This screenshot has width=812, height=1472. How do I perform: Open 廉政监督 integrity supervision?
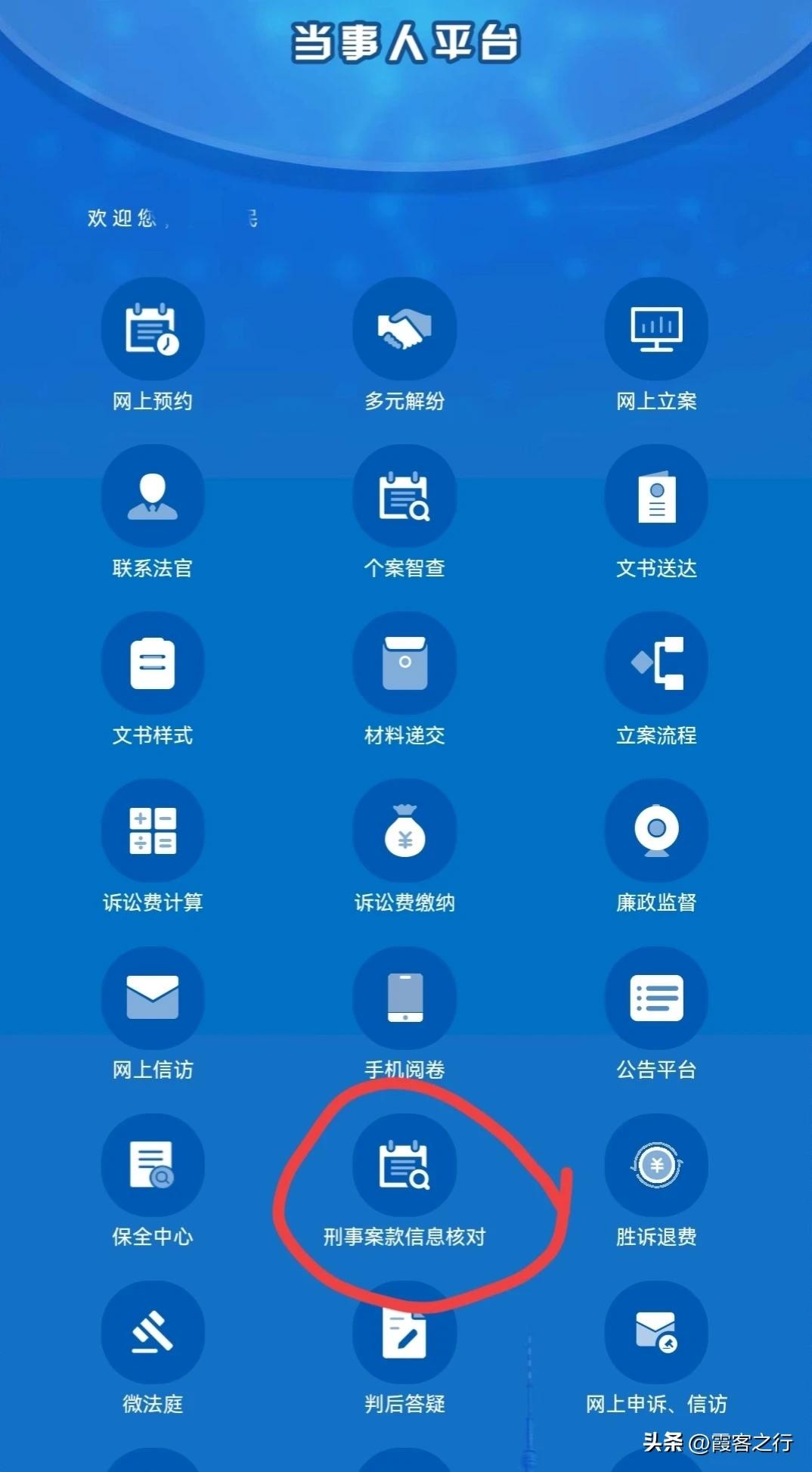(656, 831)
